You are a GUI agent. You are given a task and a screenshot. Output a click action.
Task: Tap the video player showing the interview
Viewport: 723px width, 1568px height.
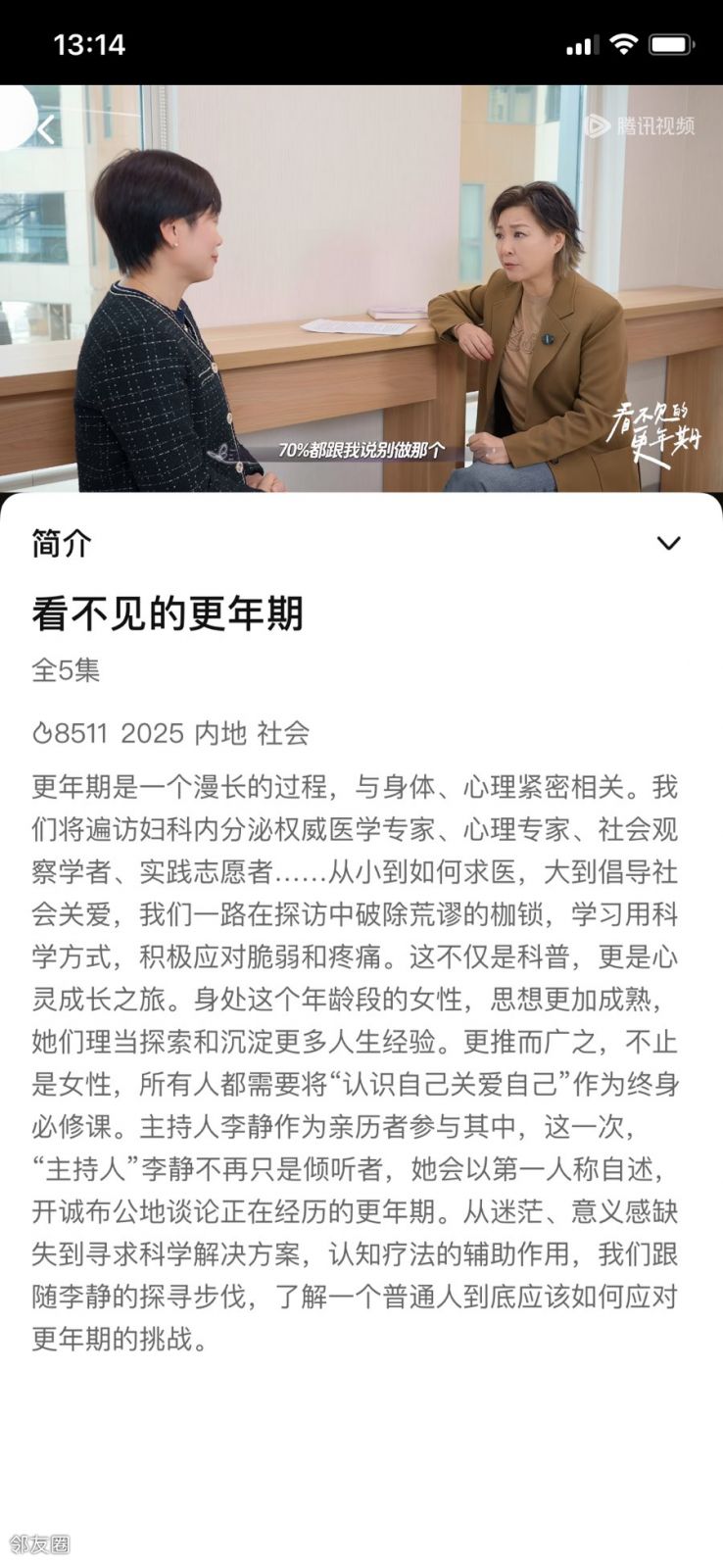(x=361, y=294)
